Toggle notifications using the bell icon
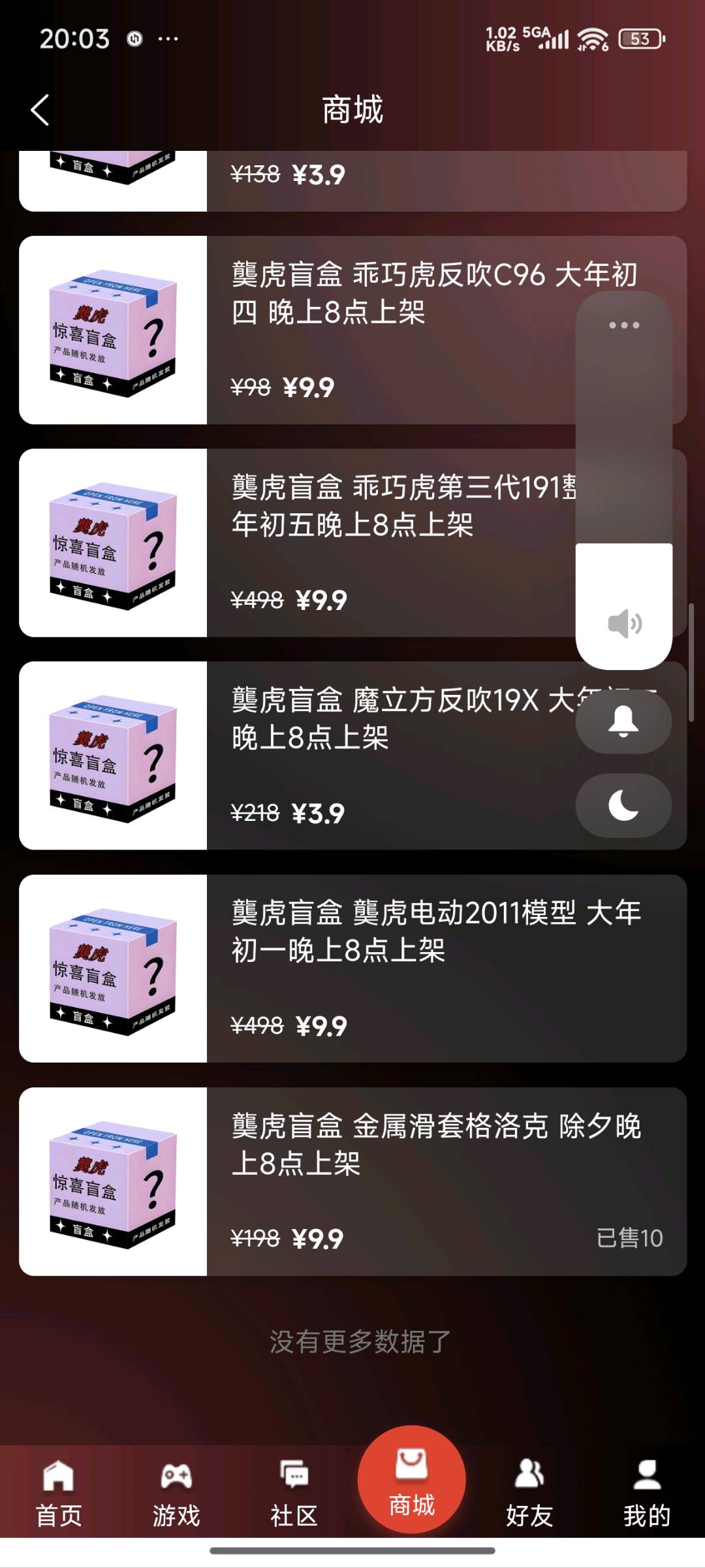Image resolution: width=705 pixels, height=1568 pixels. 623,720
